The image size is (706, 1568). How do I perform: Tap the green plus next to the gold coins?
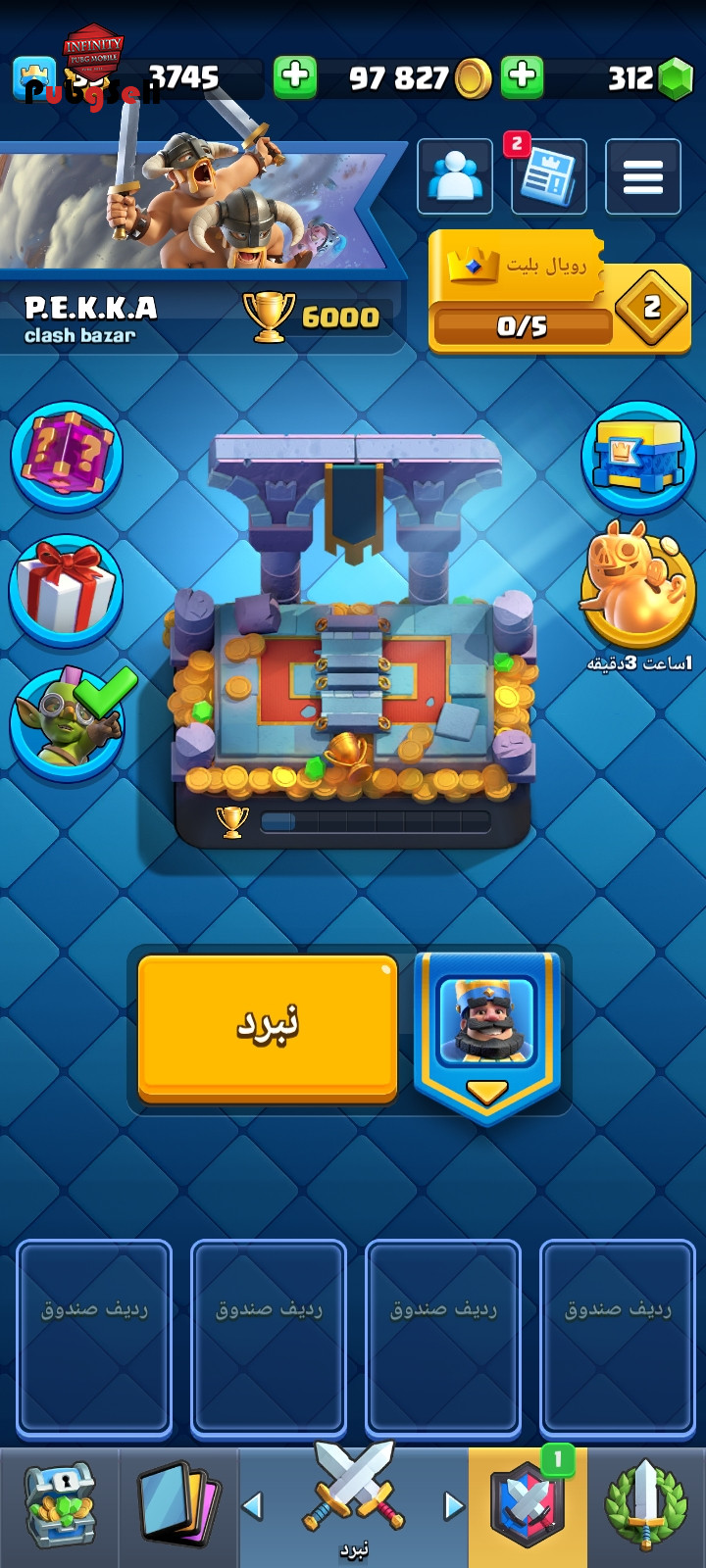click(x=523, y=76)
